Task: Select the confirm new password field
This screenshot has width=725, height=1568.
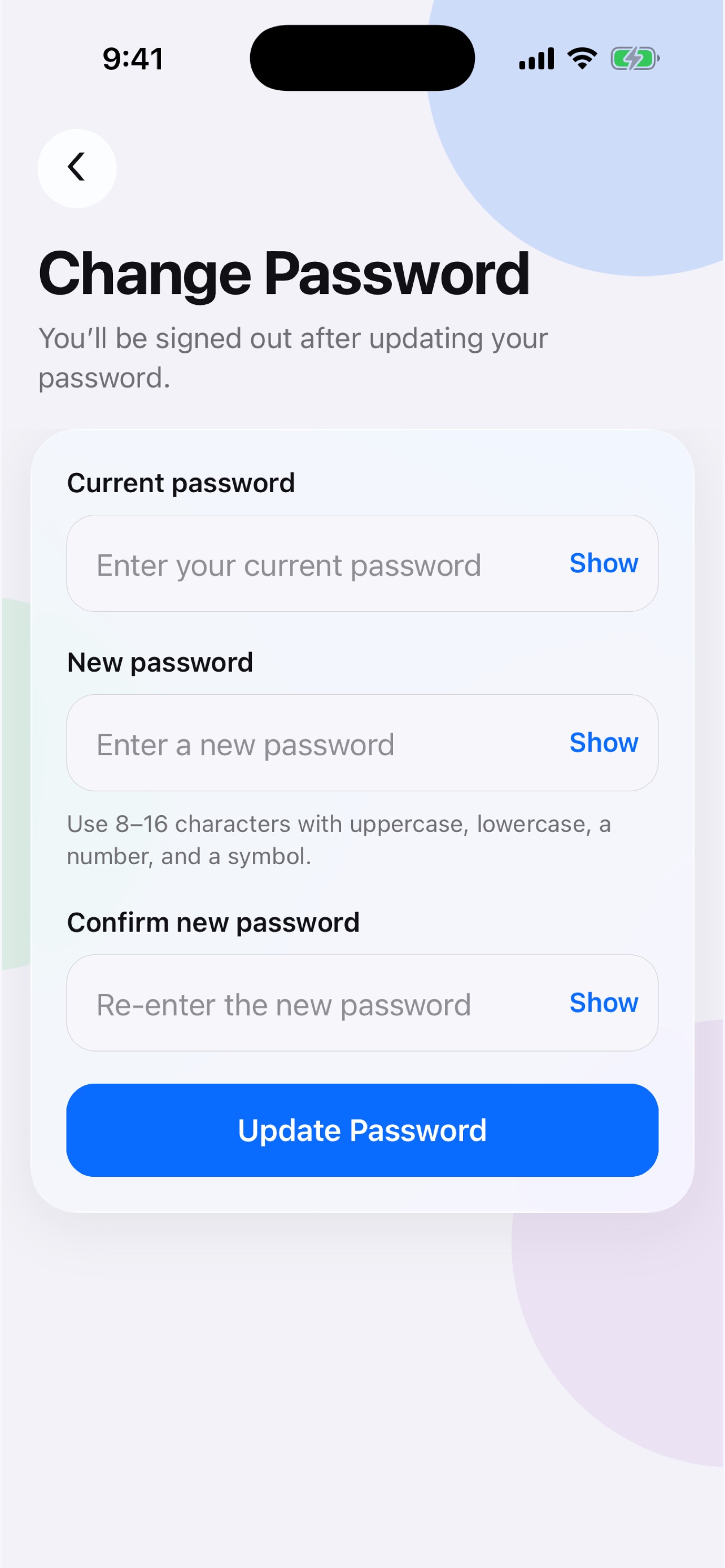Action: [x=361, y=1002]
